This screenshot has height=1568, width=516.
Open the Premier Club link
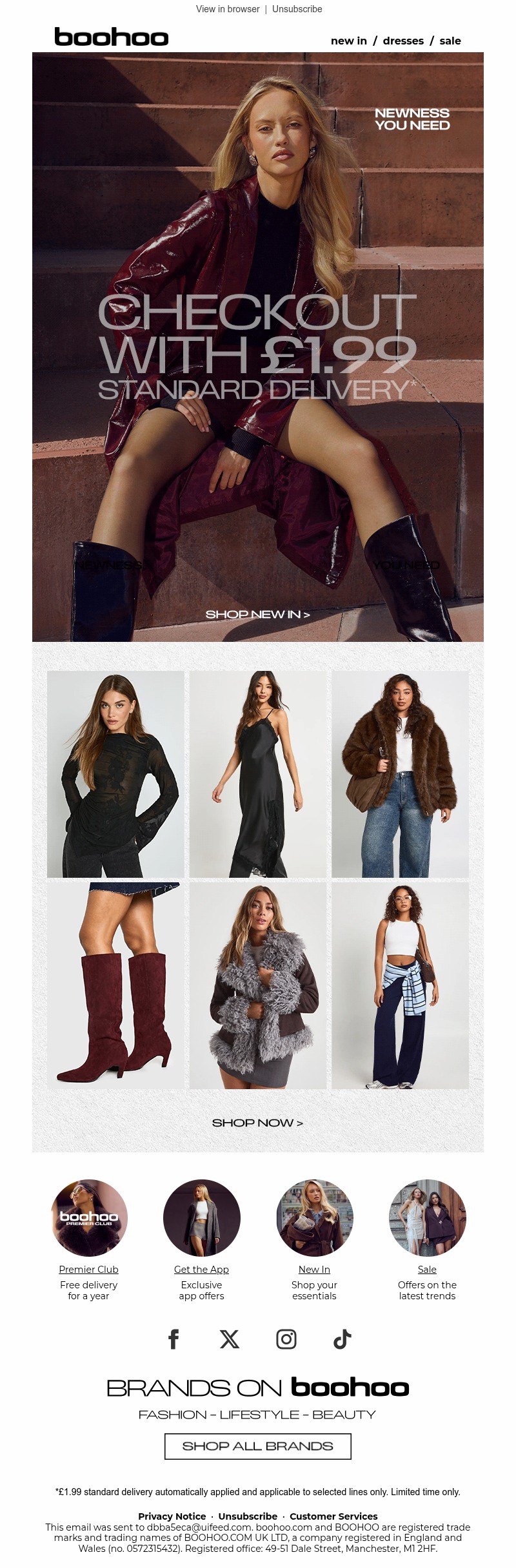[x=88, y=1269]
